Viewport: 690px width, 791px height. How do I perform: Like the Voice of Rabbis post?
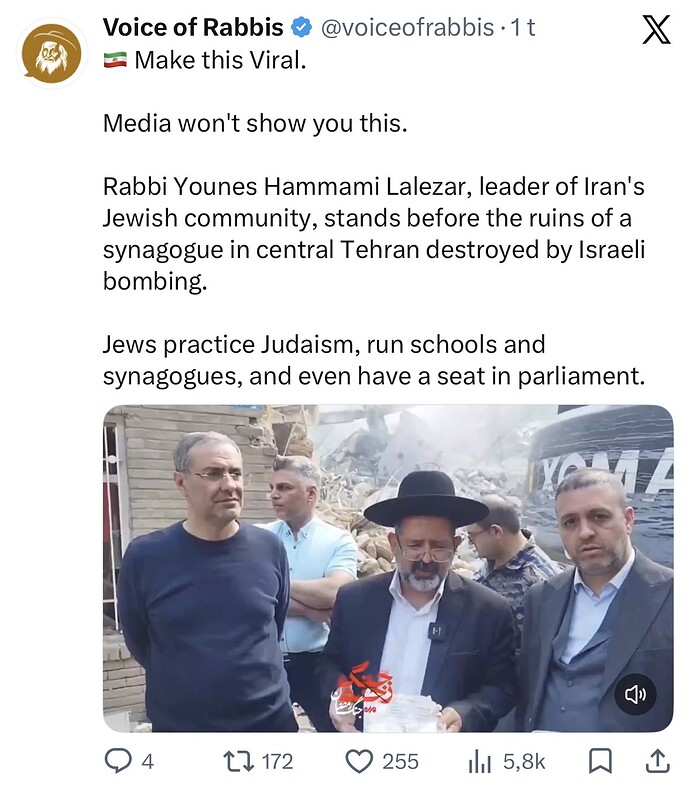click(x=359, y=761)
